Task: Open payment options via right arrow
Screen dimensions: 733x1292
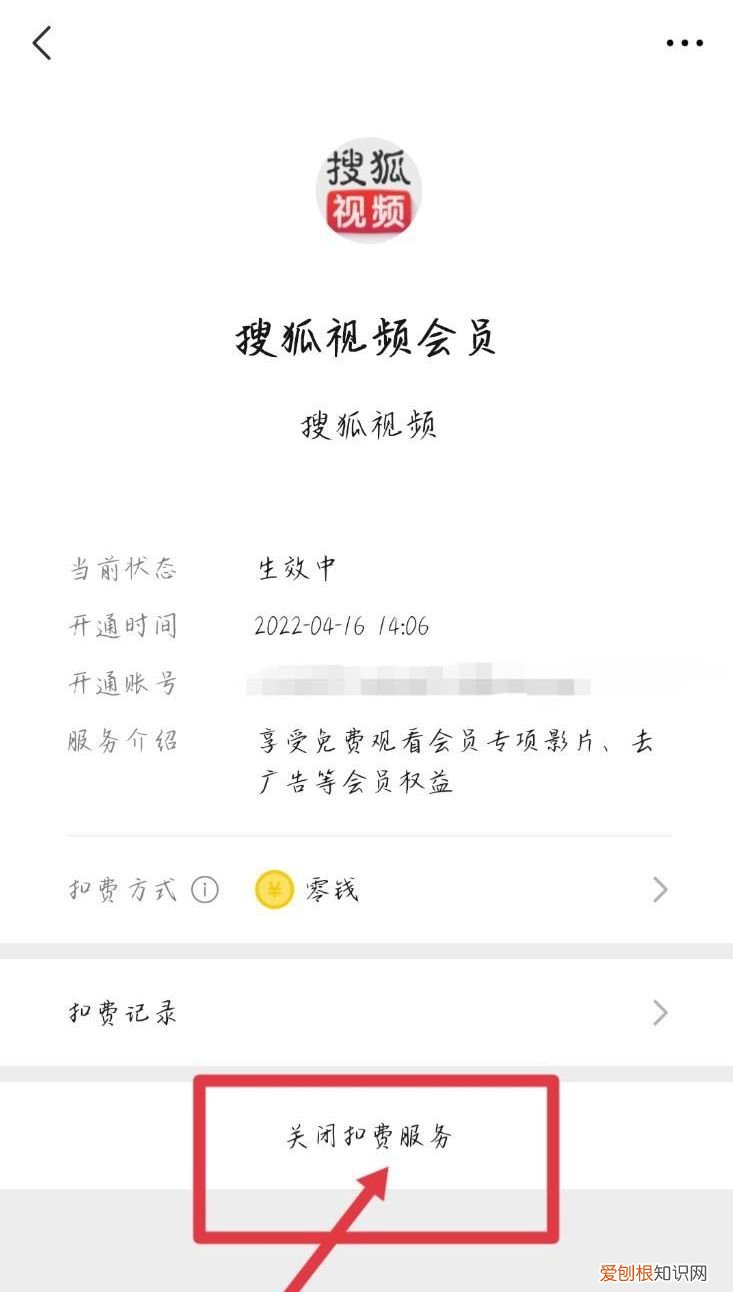Action: (x=659, y=889)
